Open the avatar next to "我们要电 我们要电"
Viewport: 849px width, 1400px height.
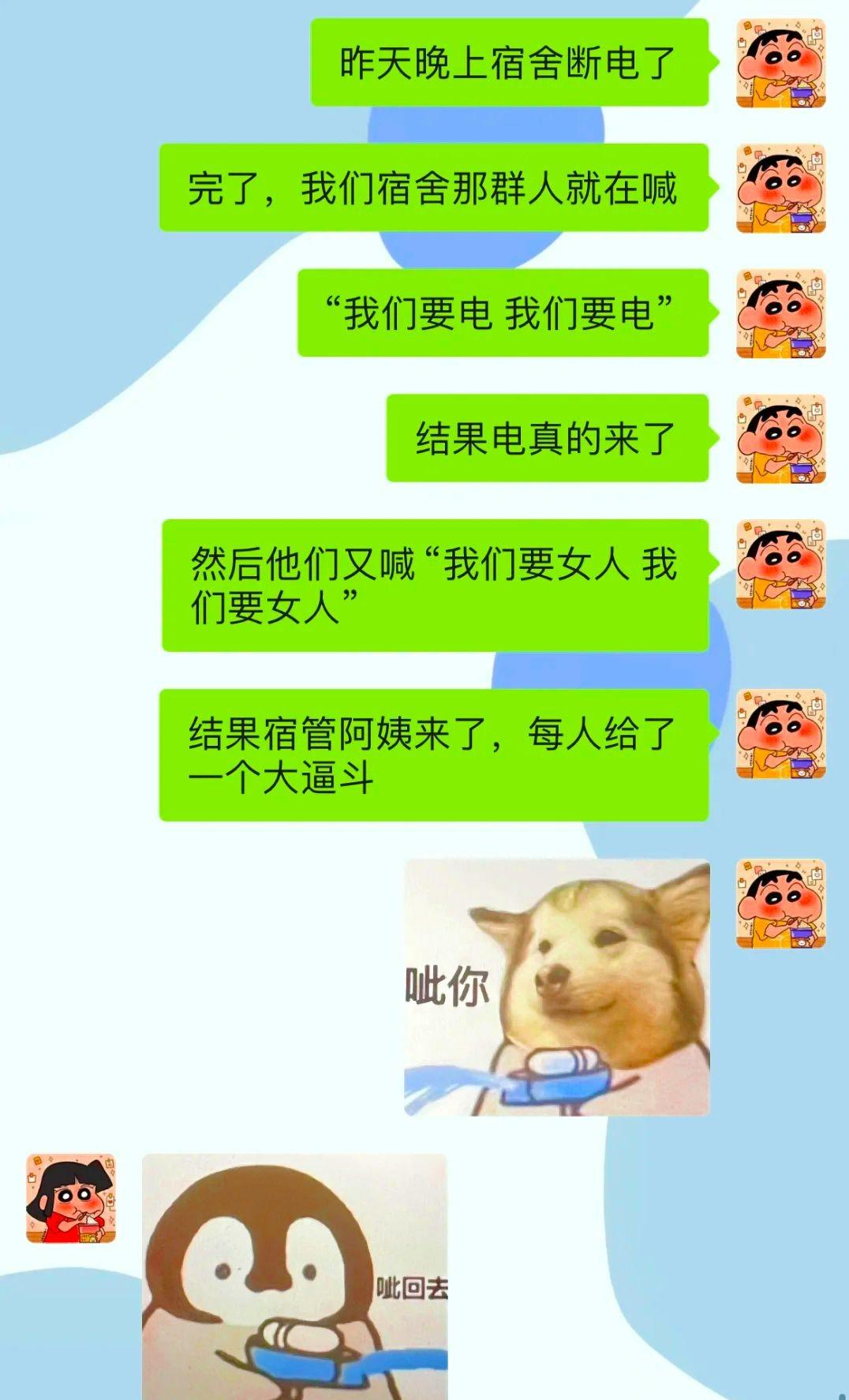click(780, 313)
